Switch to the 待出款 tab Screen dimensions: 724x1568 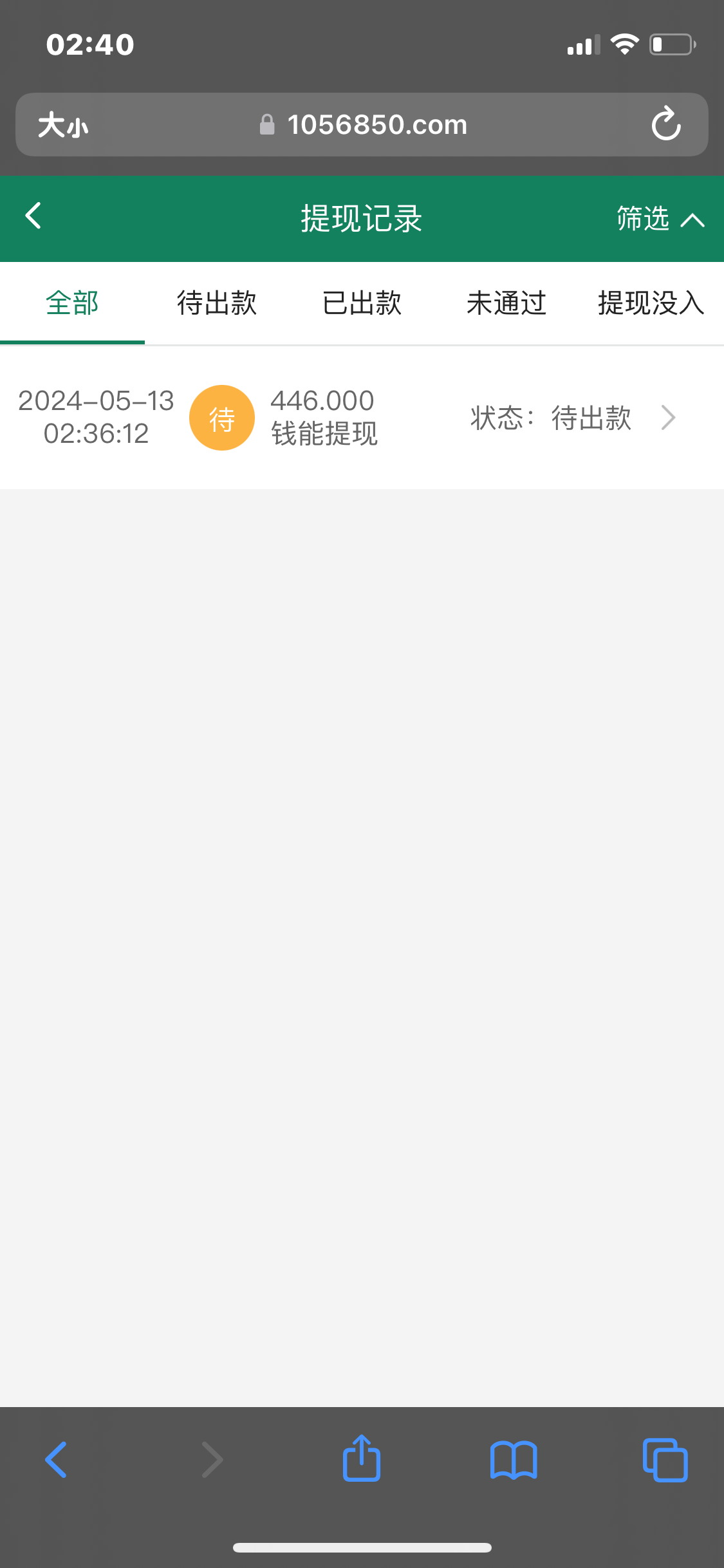coord(217,303)
